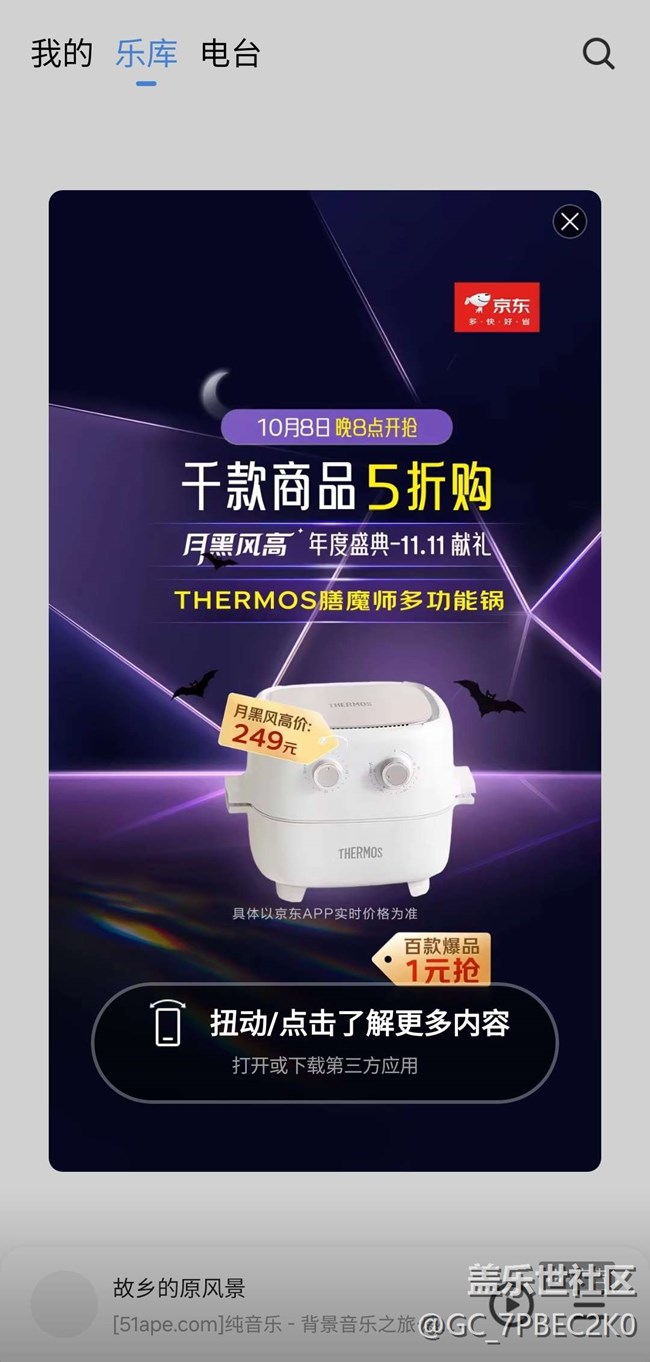Select the 乐库 tab
This screenshot has width=650, height=1362.
click(x=146, y=54)
